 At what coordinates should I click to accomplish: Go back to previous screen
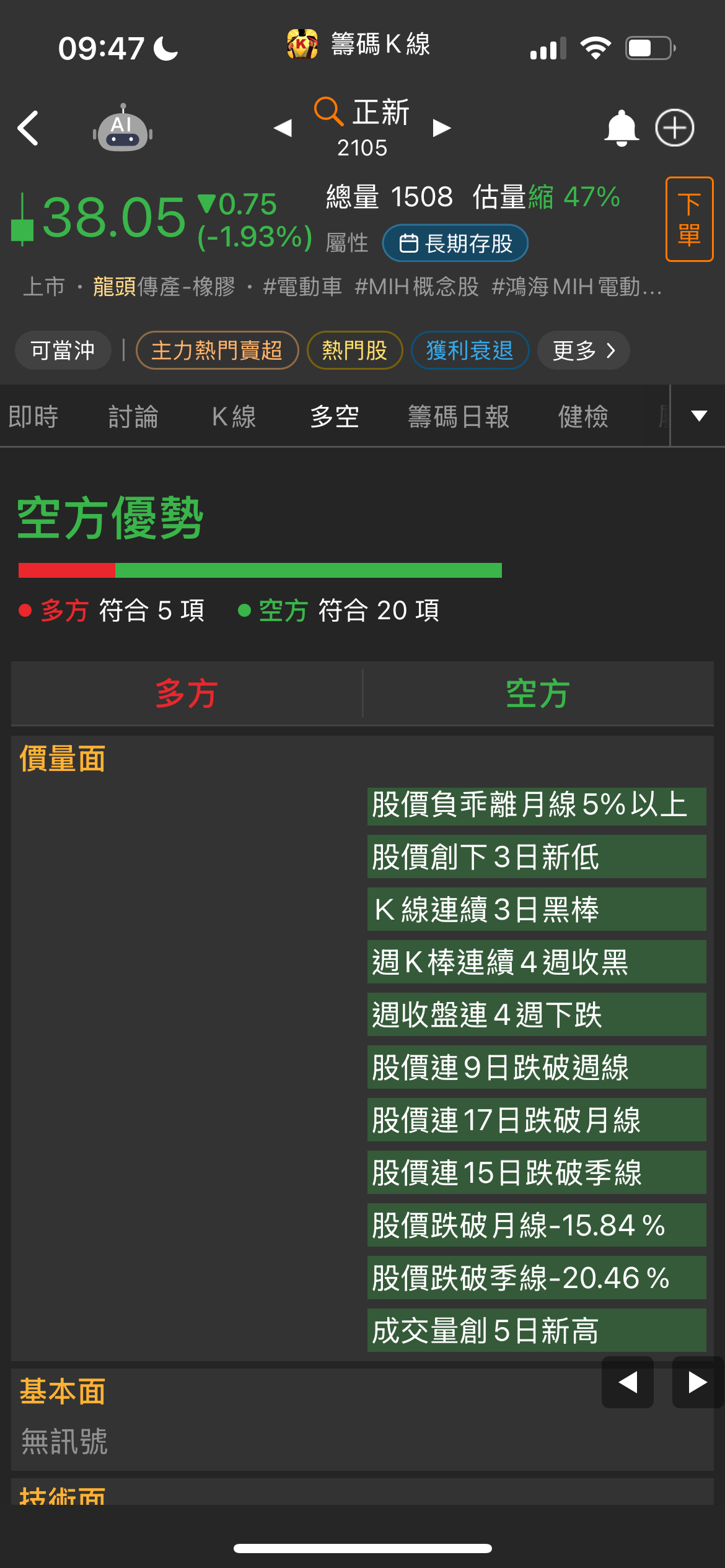pos(29,128)
